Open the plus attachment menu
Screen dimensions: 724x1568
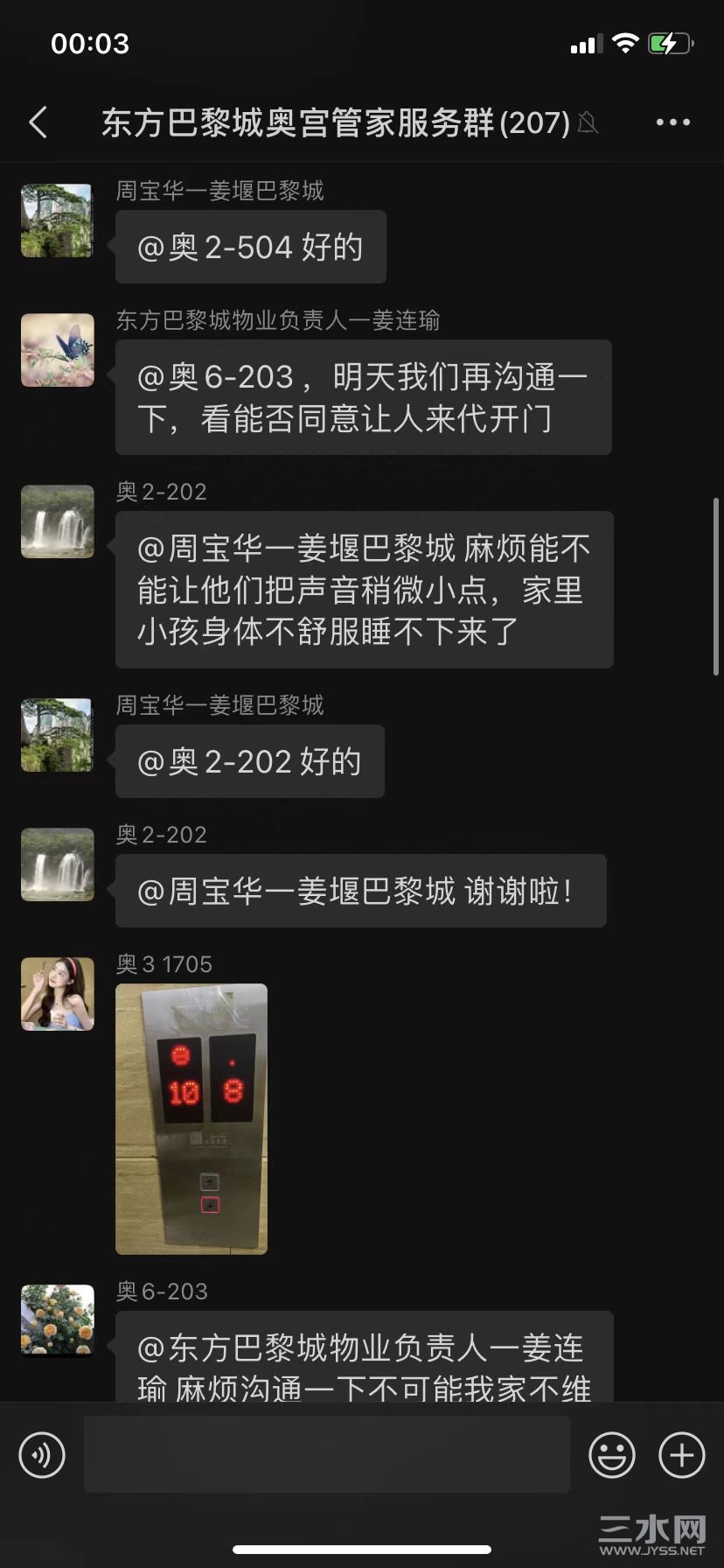point(681,1455)
